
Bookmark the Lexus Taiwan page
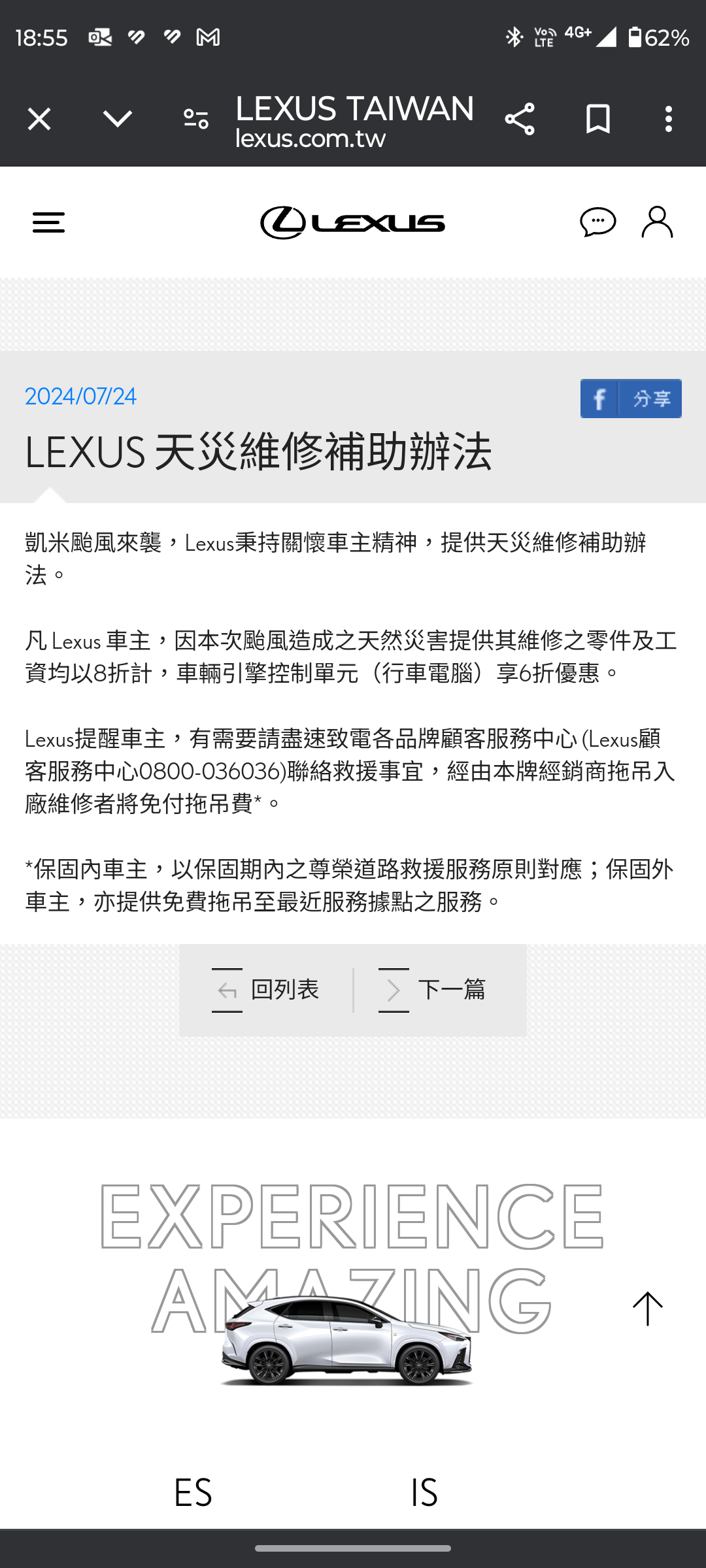coord(597,120)
